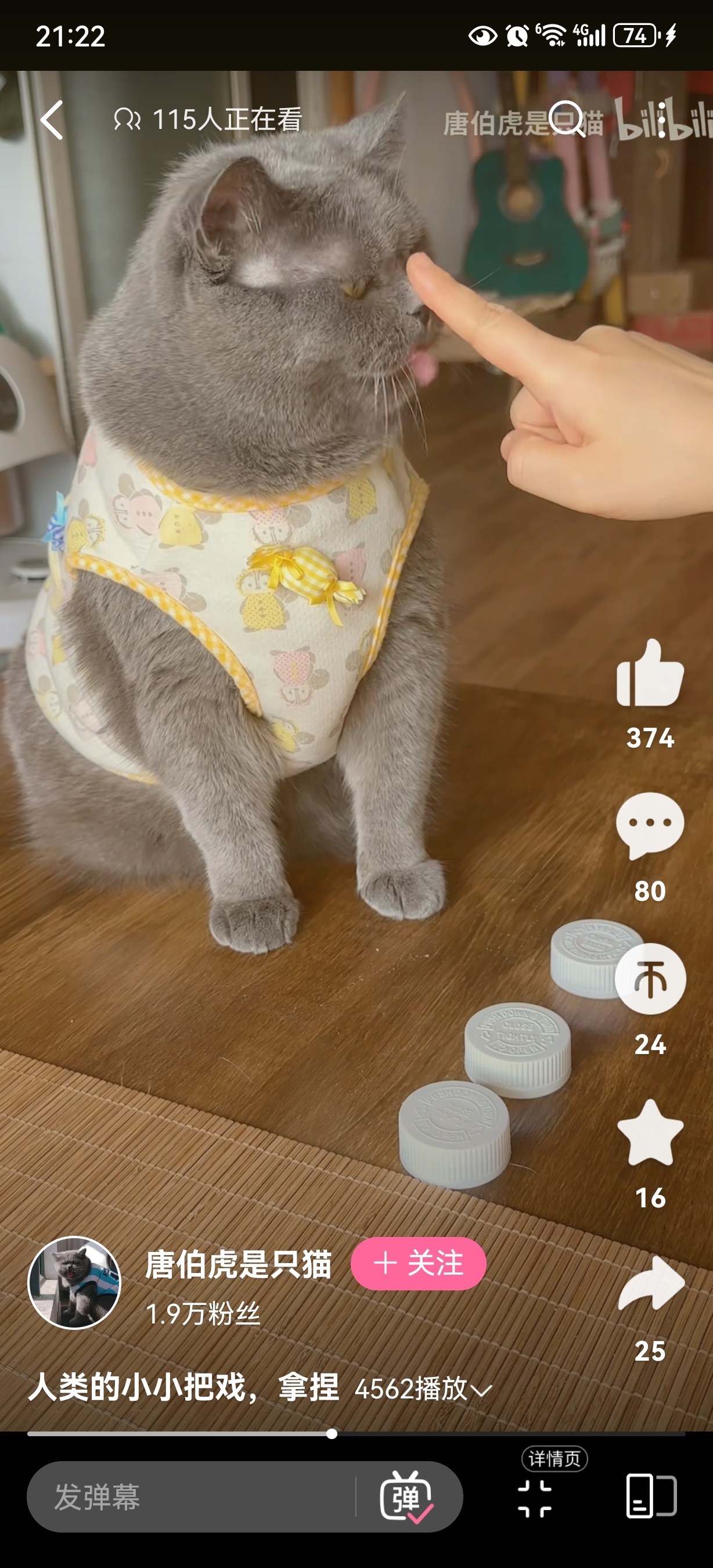Follow 唐伯虎是只猫 with the 关注 button
The width and height of the screenshot is (713, 1568).
click(418, 1264)
